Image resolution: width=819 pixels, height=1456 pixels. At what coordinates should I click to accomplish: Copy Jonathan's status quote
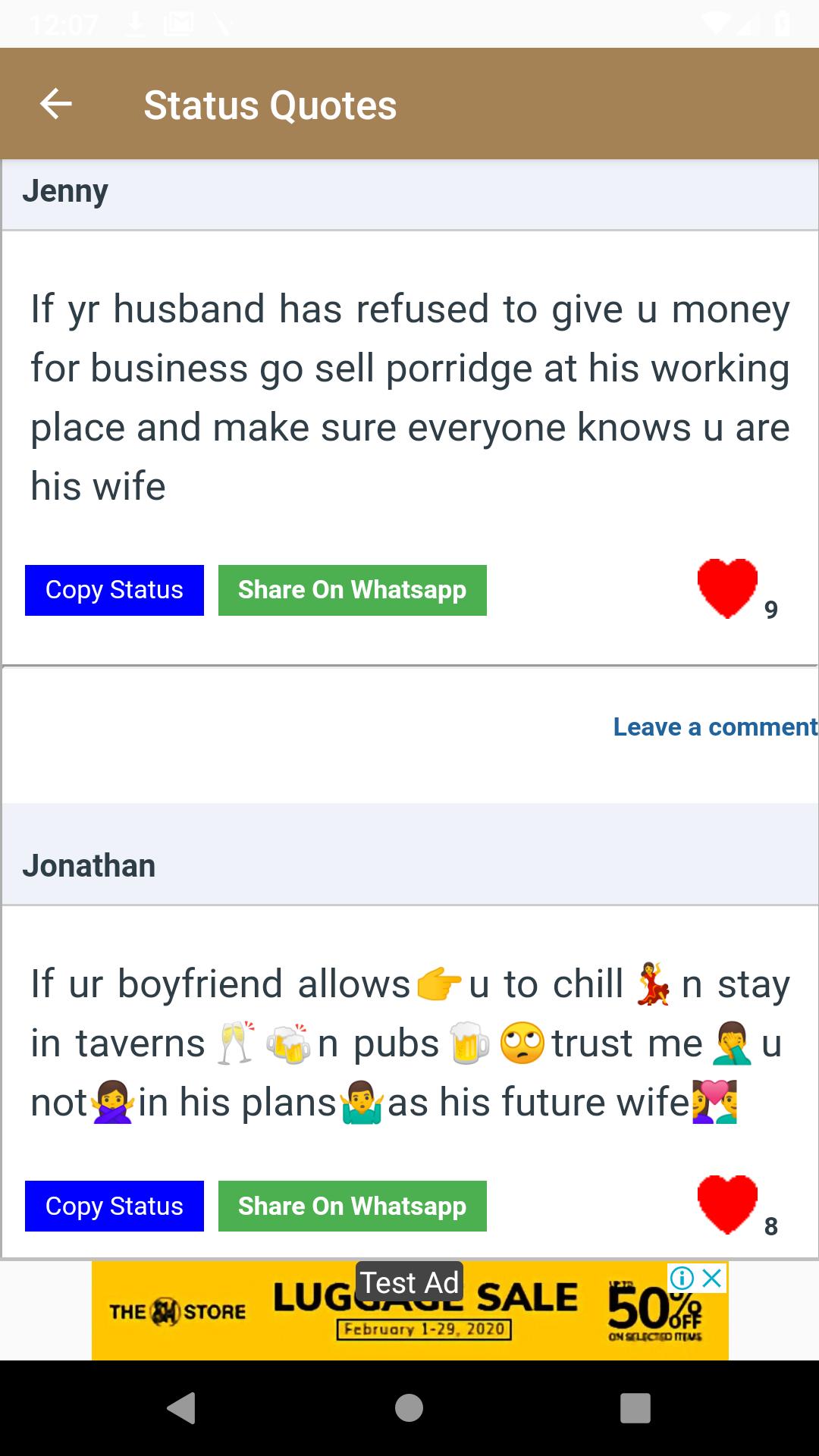click(x=115, y=1206)
